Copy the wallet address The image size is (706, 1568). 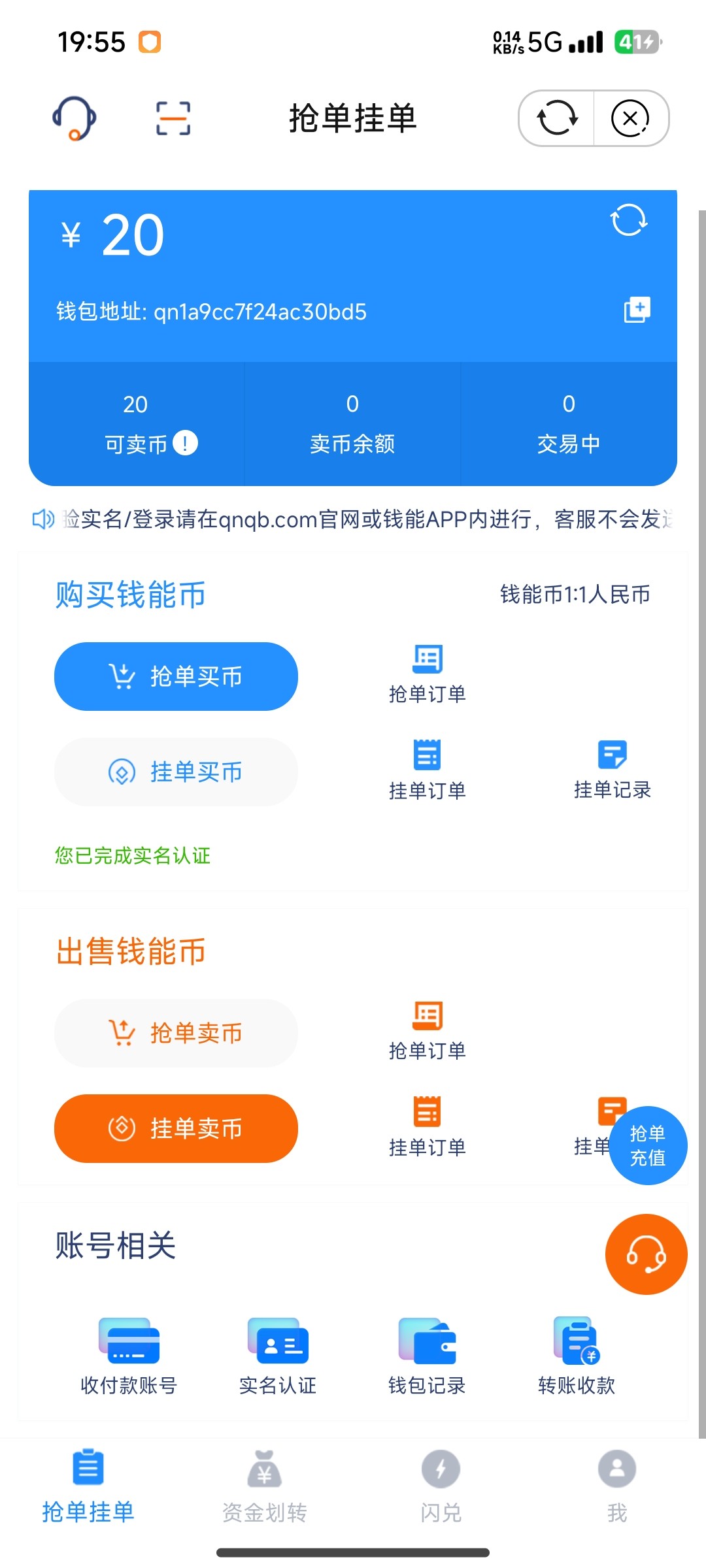pos(637,310)
